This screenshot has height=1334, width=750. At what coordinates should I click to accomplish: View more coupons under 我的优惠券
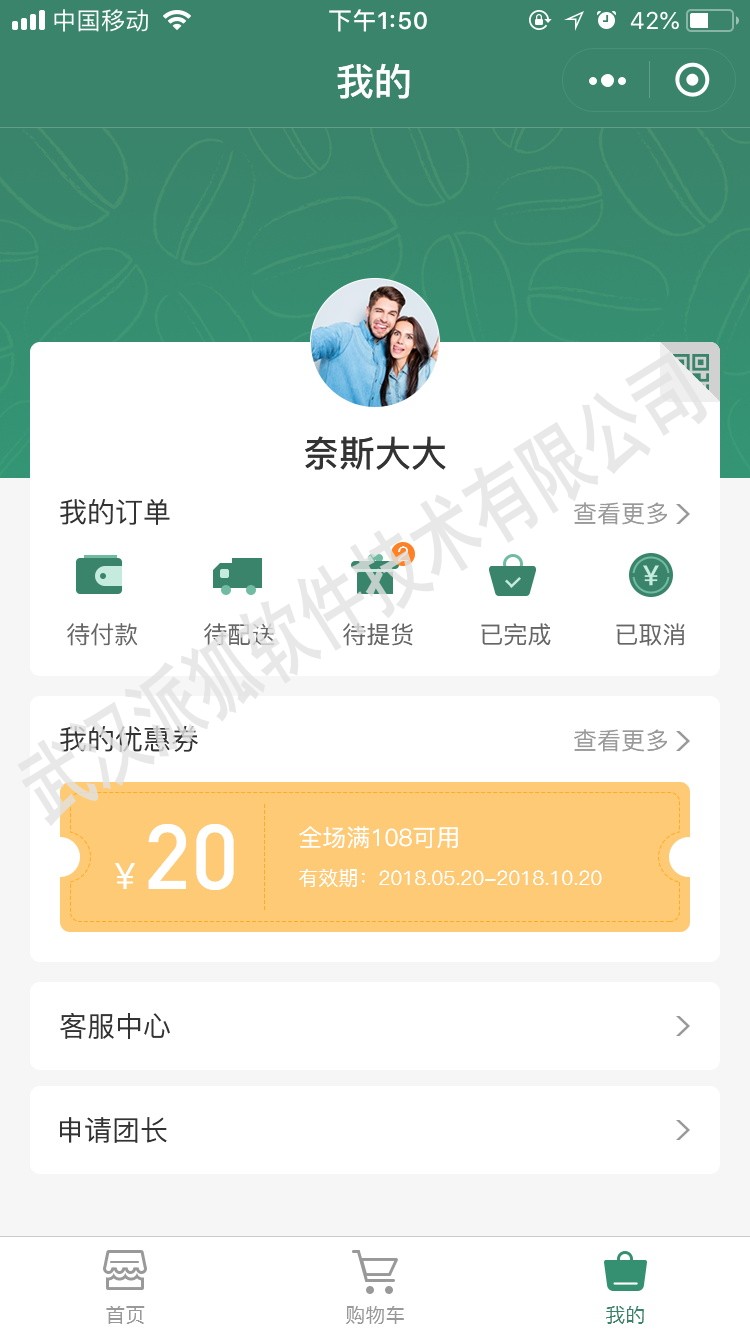pyautogui.click(x=632, y=741)
